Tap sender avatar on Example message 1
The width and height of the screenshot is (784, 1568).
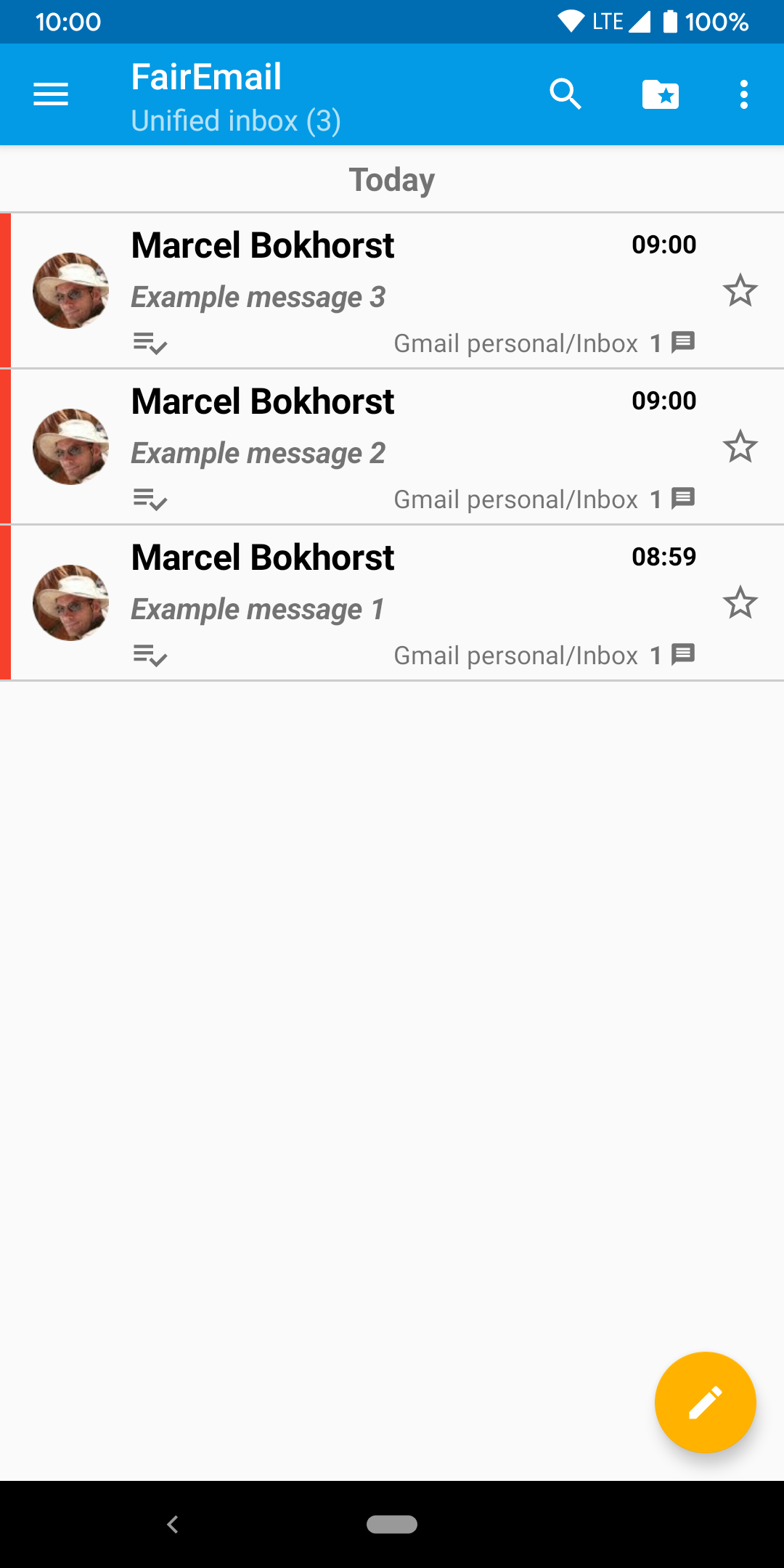point(70,603)
